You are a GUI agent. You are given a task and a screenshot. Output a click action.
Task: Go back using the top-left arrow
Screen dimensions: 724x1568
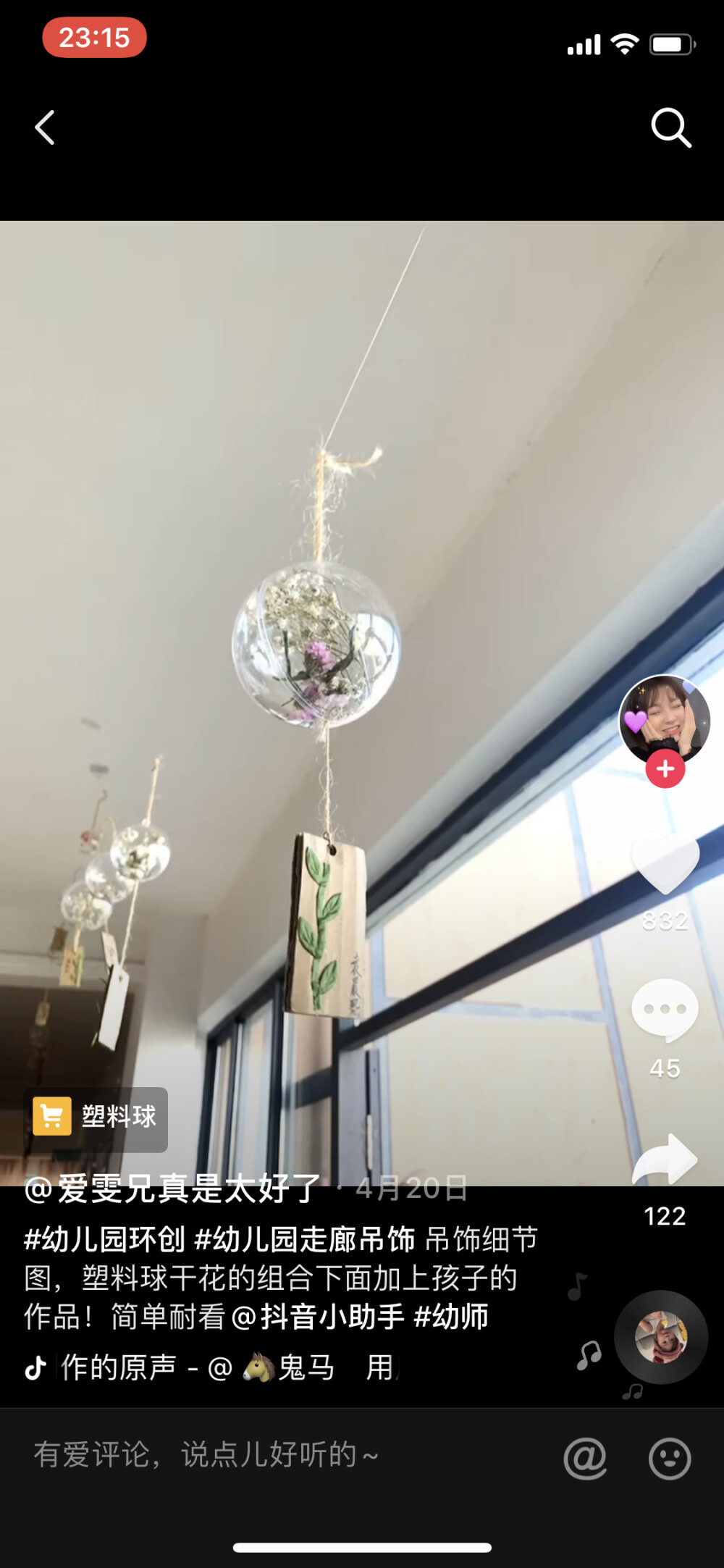click(x=45, y=128)
